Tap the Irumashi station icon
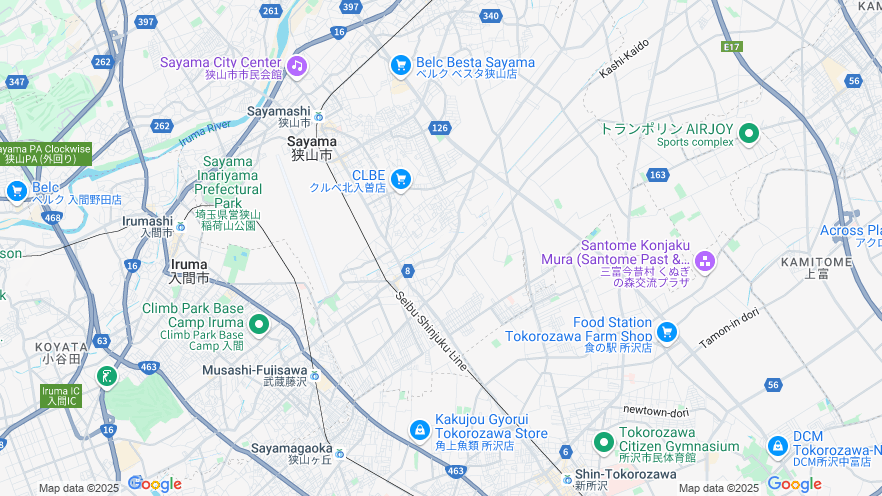Viewport: 882px width, 496px height. 180,227
